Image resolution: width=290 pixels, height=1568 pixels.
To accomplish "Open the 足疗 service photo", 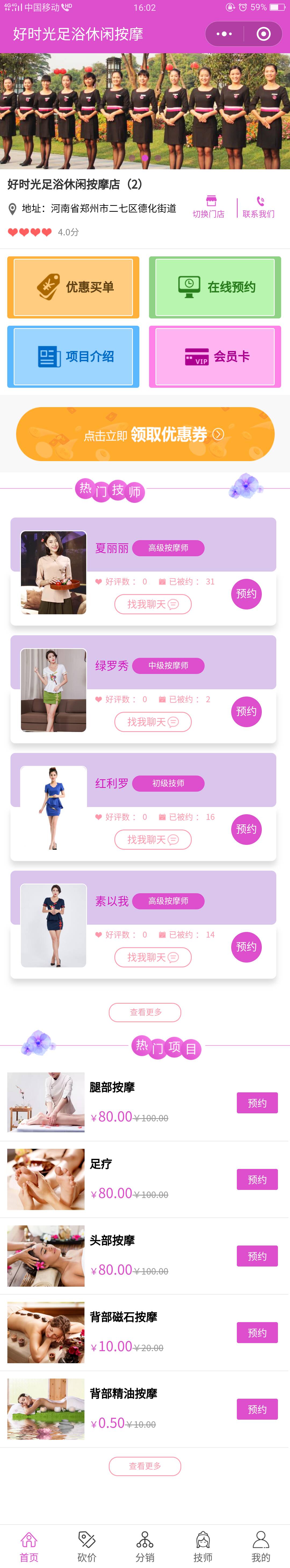I will pyautogui.click(x=46, y=1179).
